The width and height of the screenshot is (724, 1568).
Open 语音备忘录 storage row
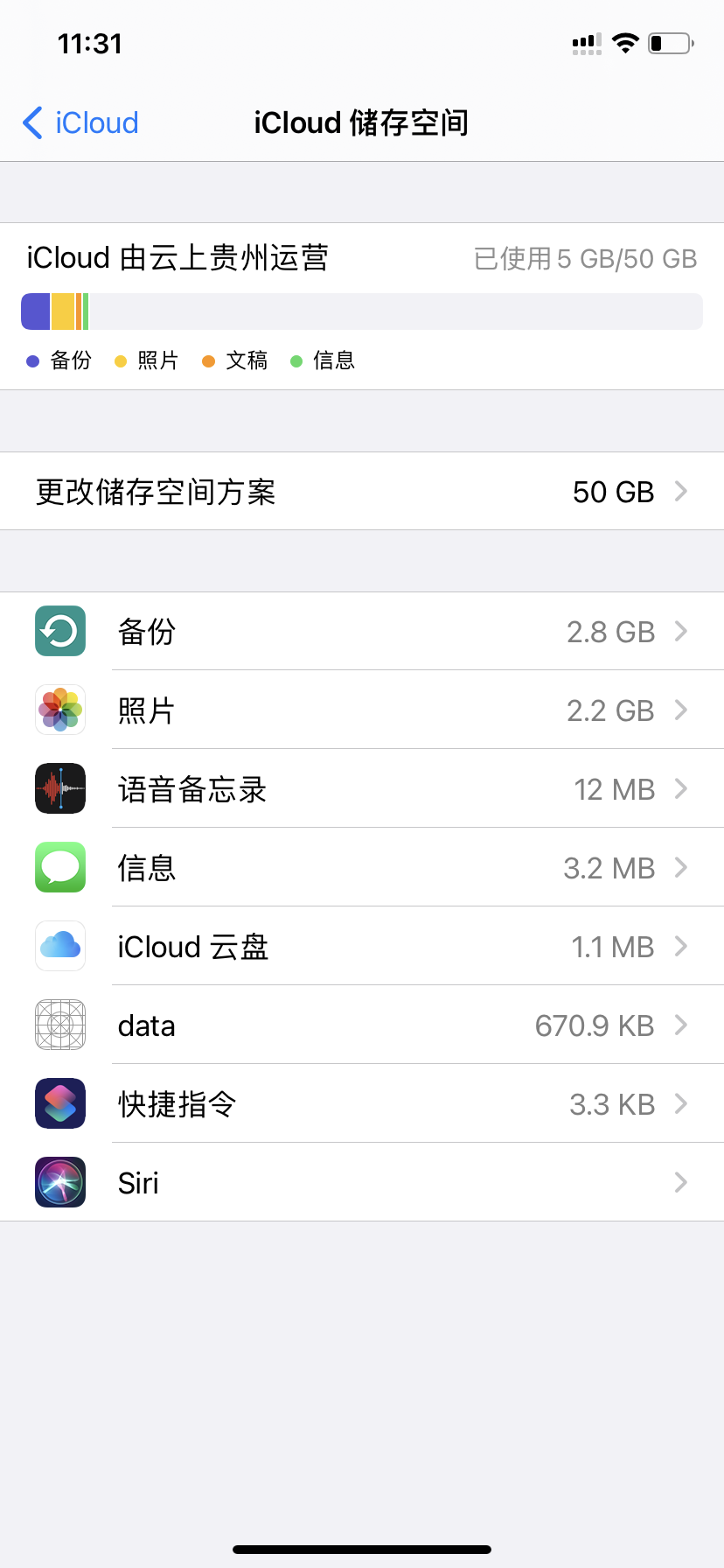[x=362, y=789]
